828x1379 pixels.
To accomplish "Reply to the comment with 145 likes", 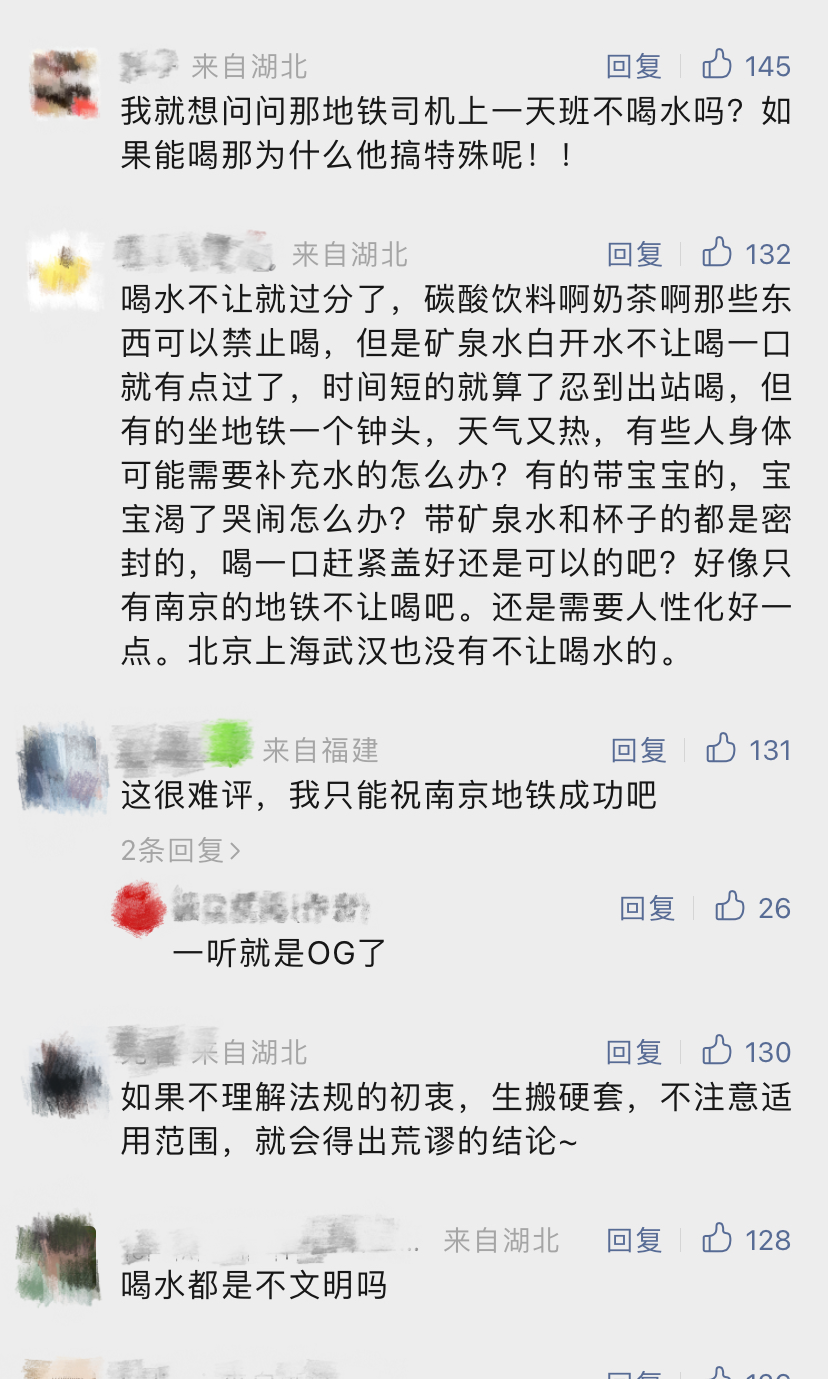I will click(x=634, y=67).
